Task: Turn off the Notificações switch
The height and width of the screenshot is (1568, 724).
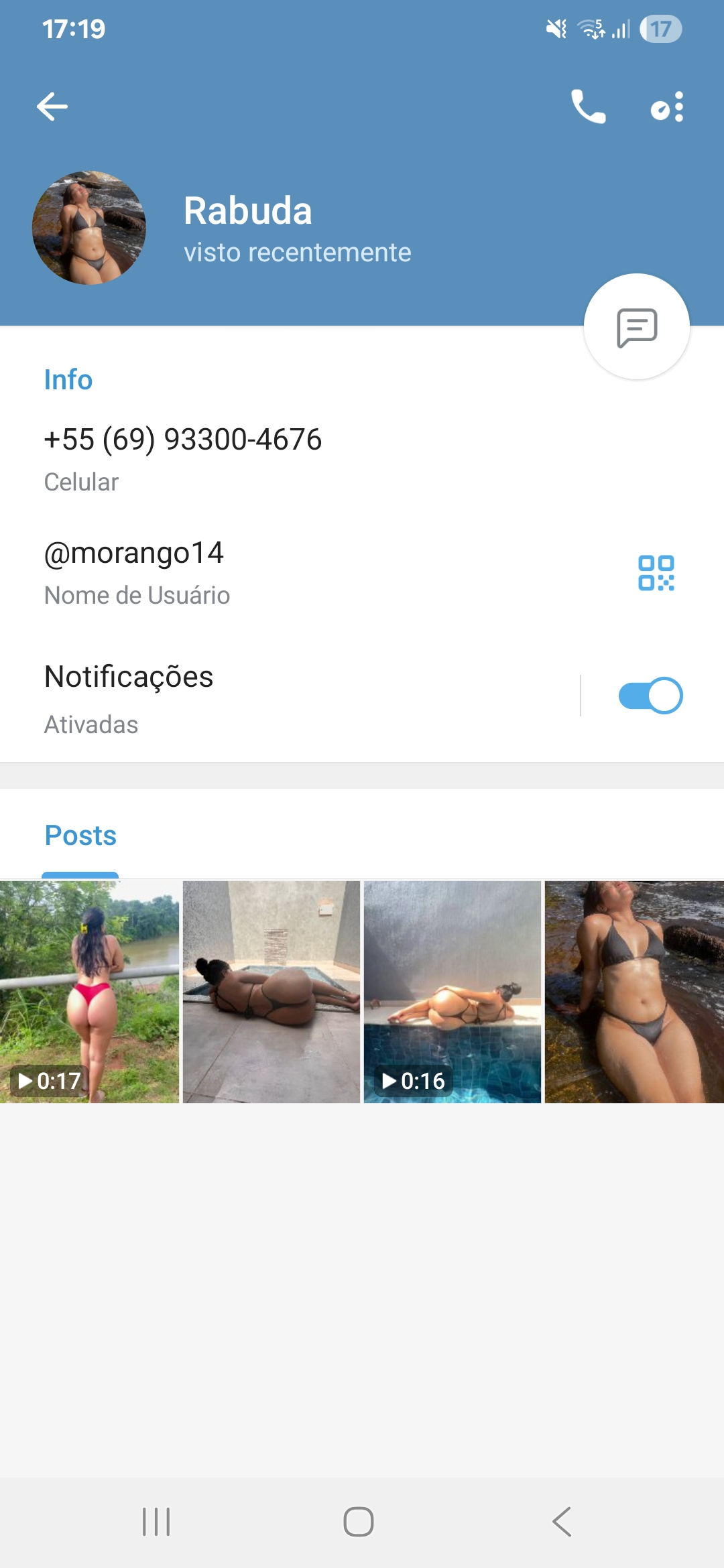Action: (x=650, y=696)
